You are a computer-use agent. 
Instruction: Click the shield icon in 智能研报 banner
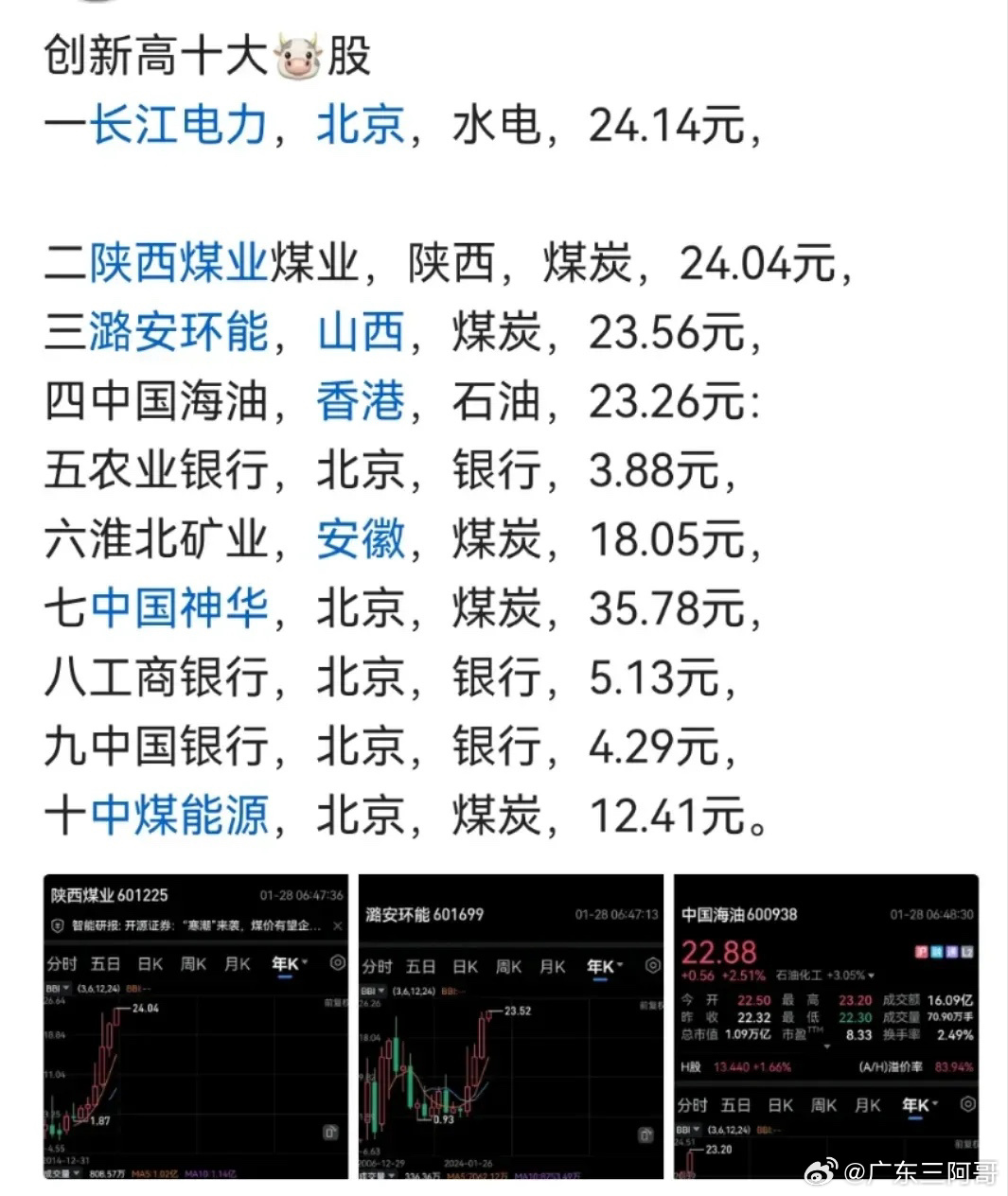tap(57, 924)
